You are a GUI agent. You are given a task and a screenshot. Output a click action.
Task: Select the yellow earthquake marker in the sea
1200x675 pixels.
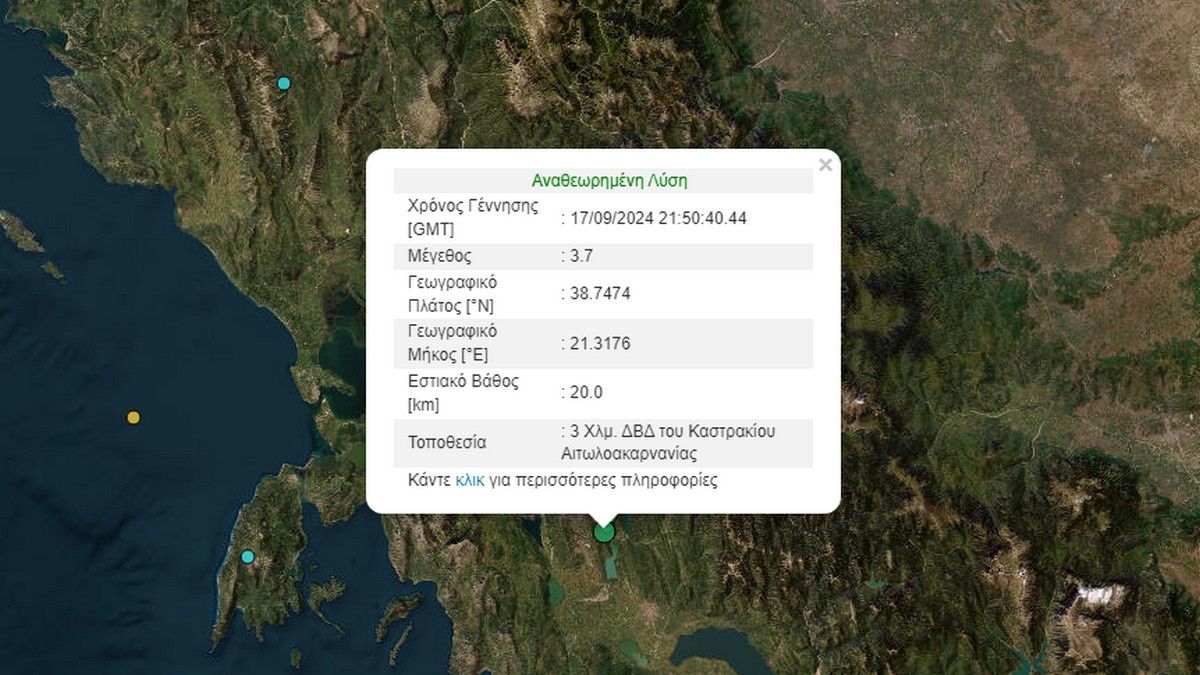[x=134, y=418]
